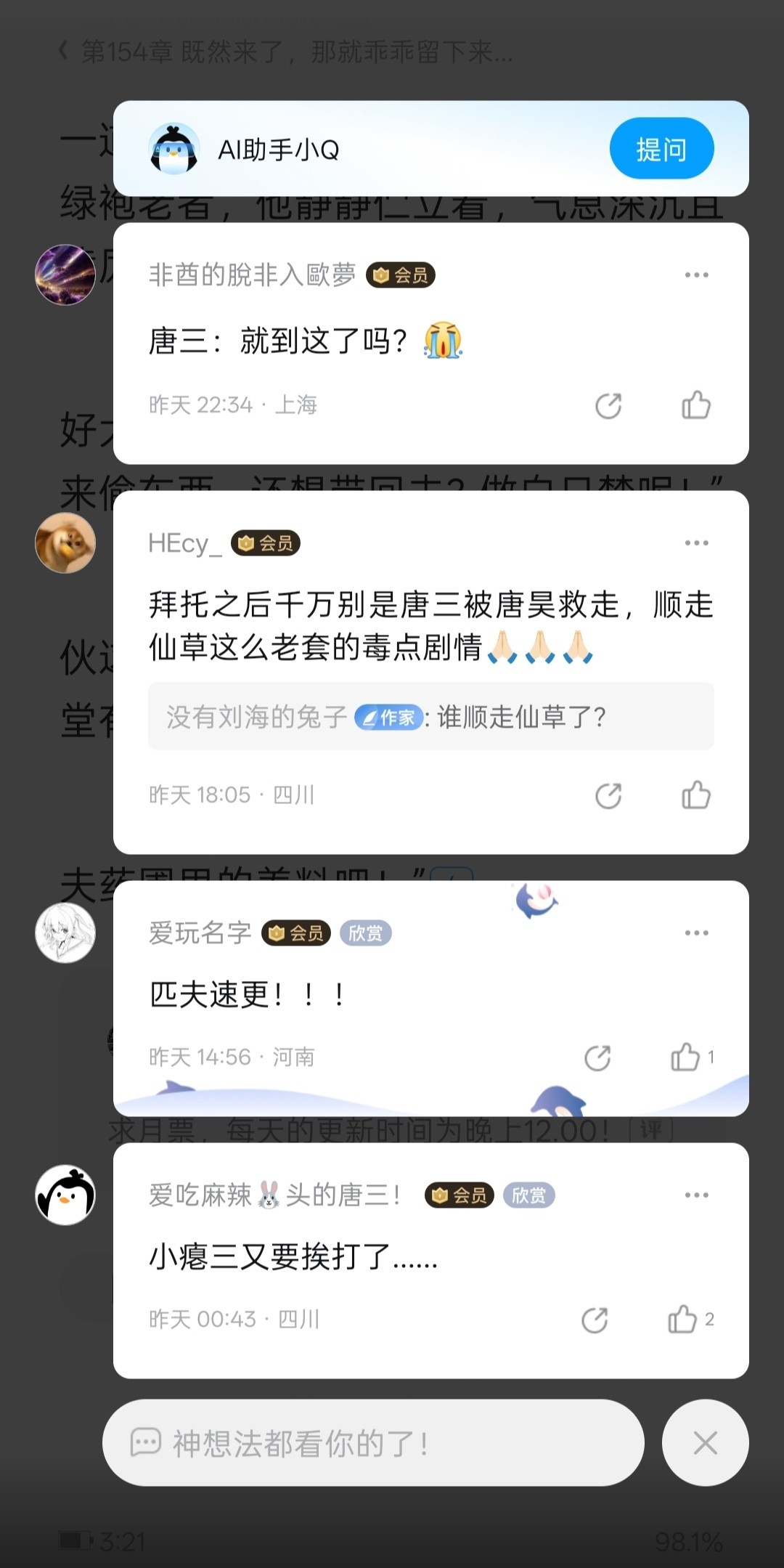Share the comment 匹夫速更！！！
This screenshot has width=784, height=1568.
pos(597,1058)
